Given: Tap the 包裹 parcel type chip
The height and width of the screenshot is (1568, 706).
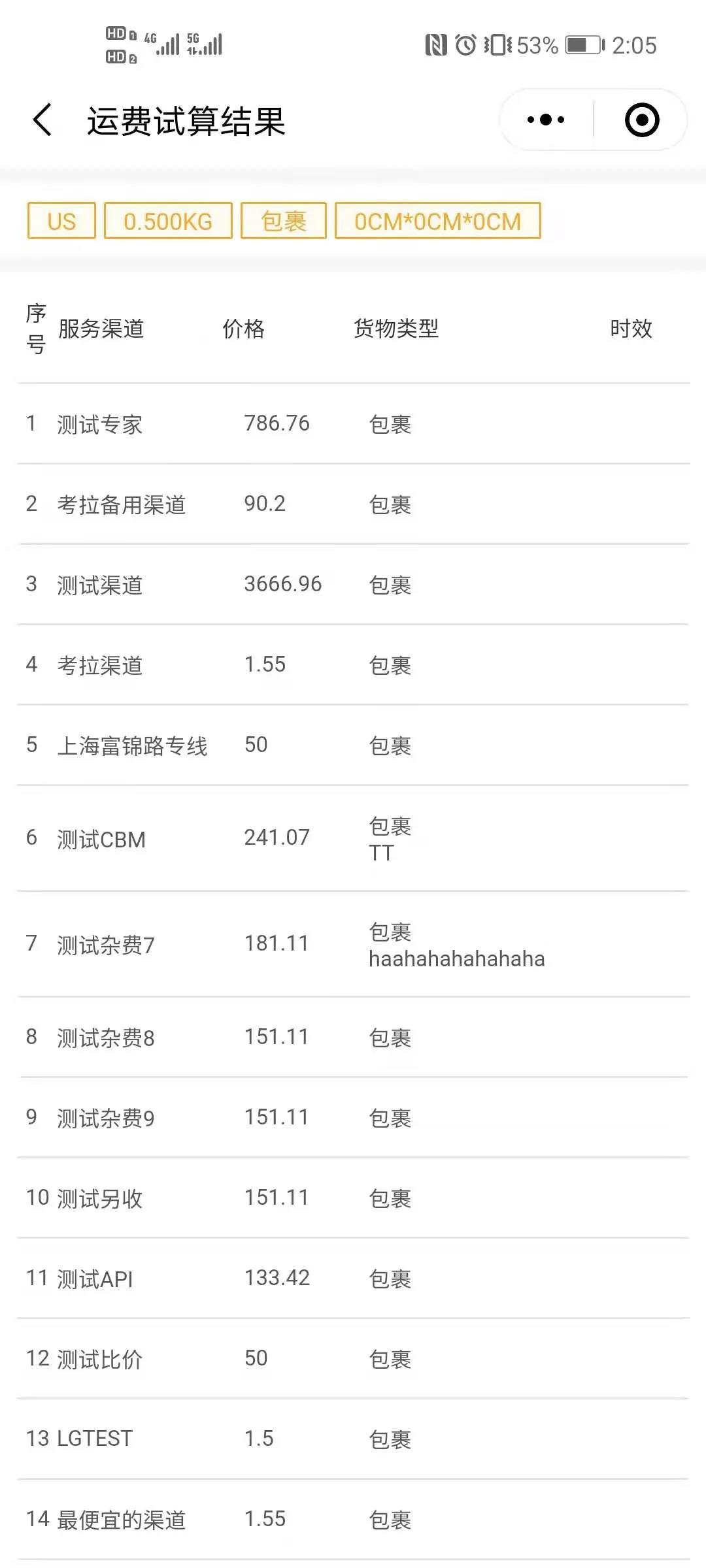Looking at the screenshot, I should click(284, 221).
